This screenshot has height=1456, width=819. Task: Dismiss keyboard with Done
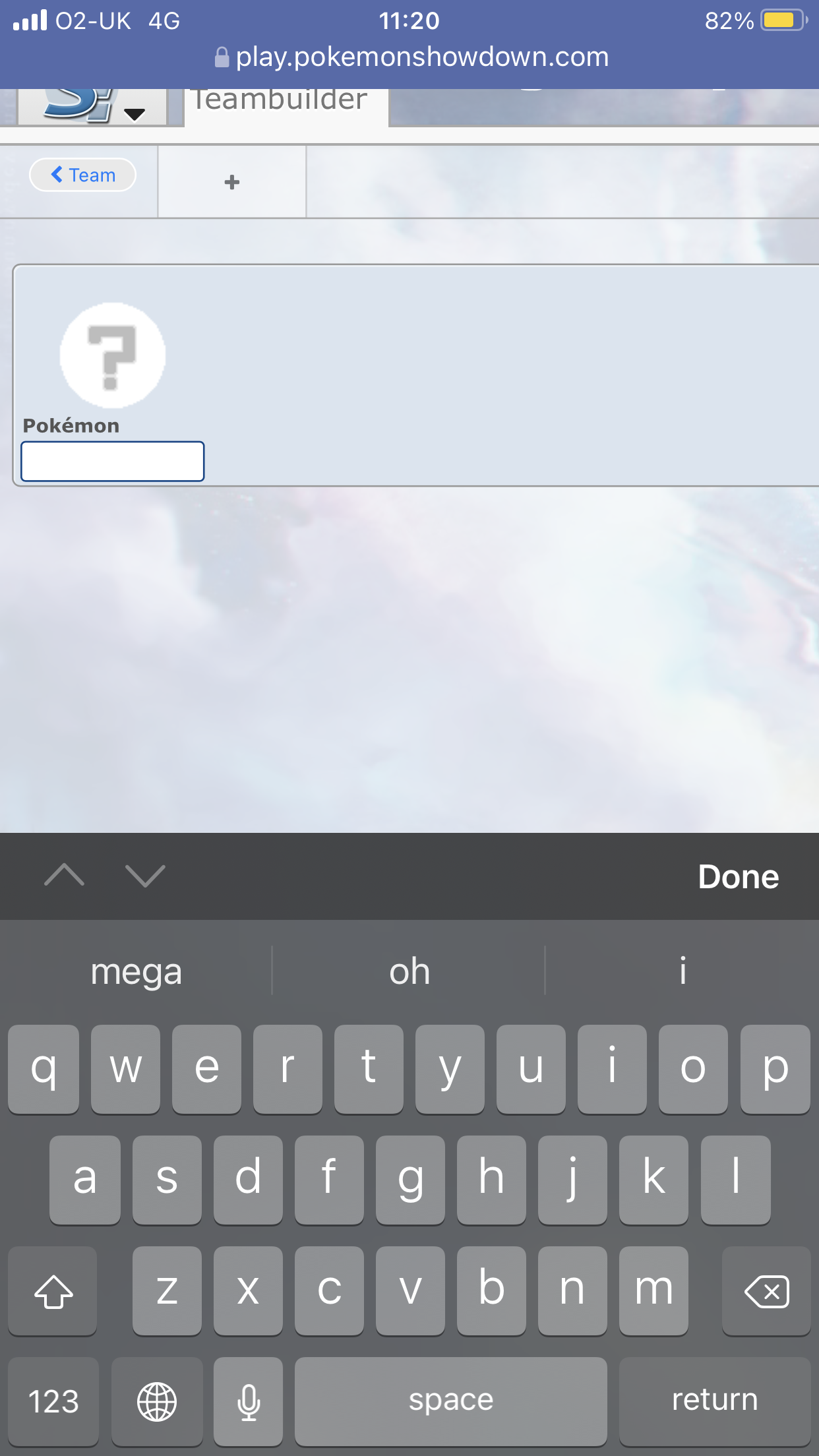(739, 876)
